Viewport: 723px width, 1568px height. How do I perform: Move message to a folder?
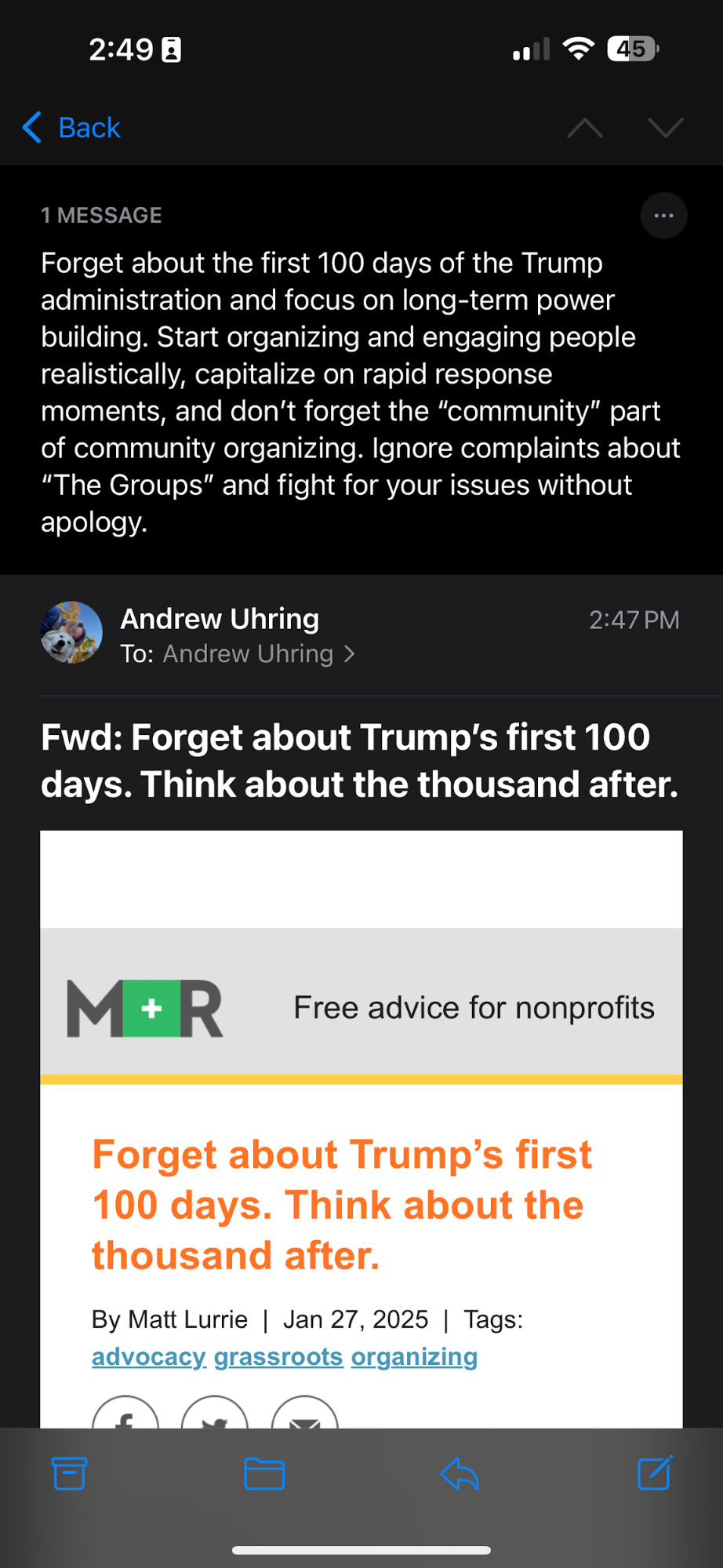pos(264,1473)
